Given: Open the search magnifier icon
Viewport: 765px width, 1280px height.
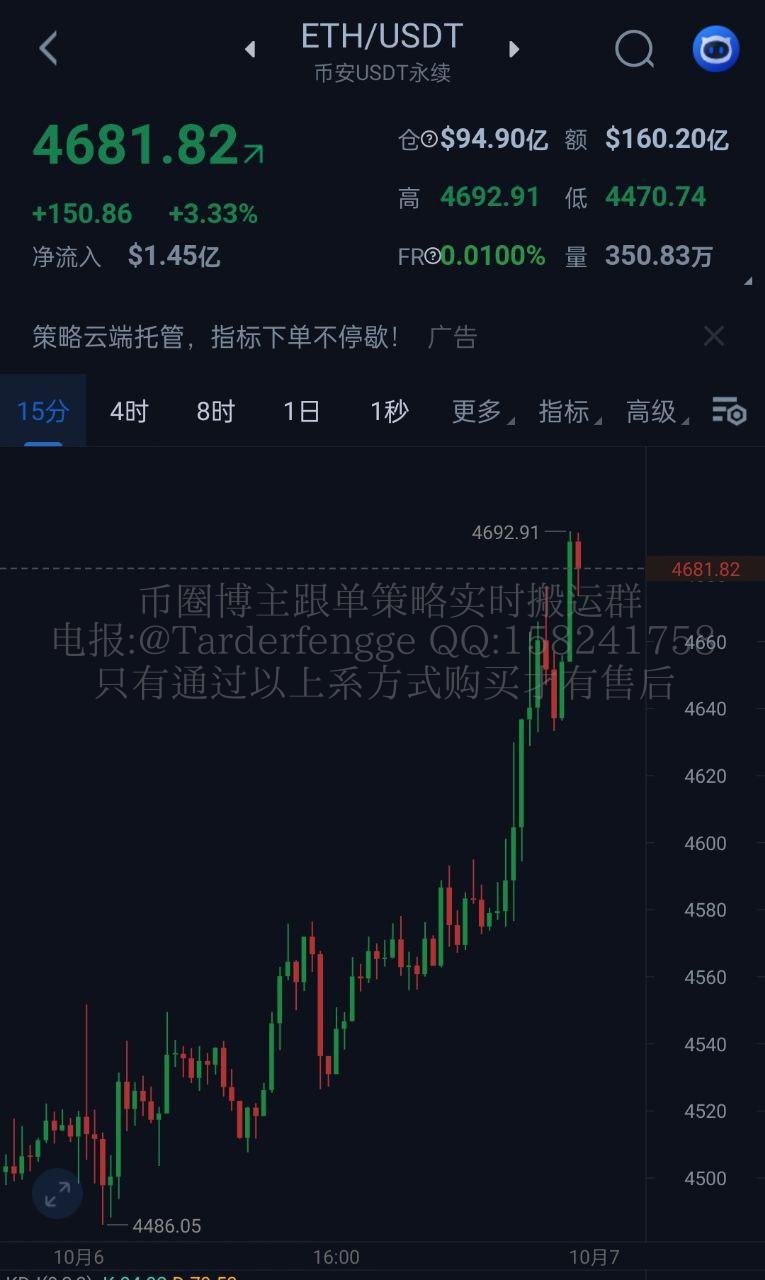Looking at the screenshot, I should tap(634, 48).
